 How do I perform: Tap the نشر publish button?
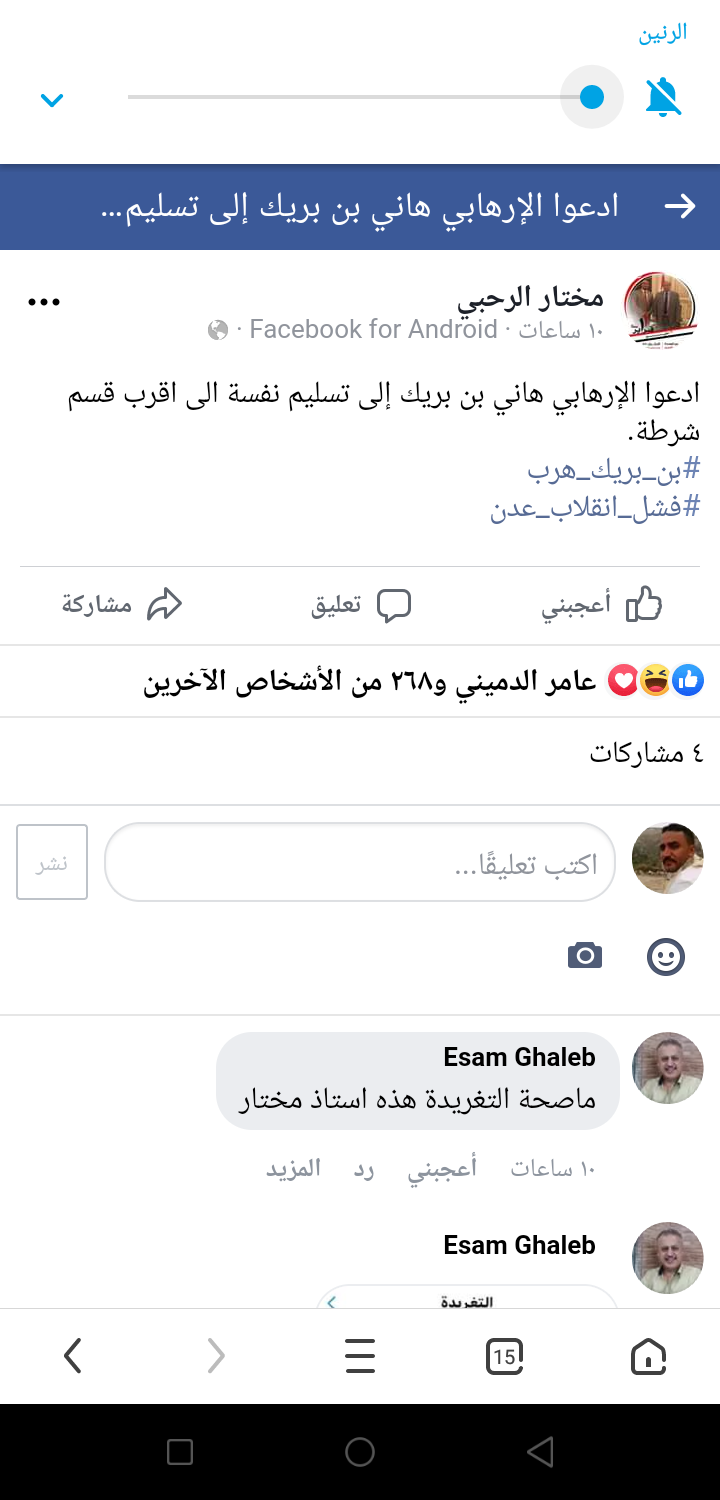(52, 862)
